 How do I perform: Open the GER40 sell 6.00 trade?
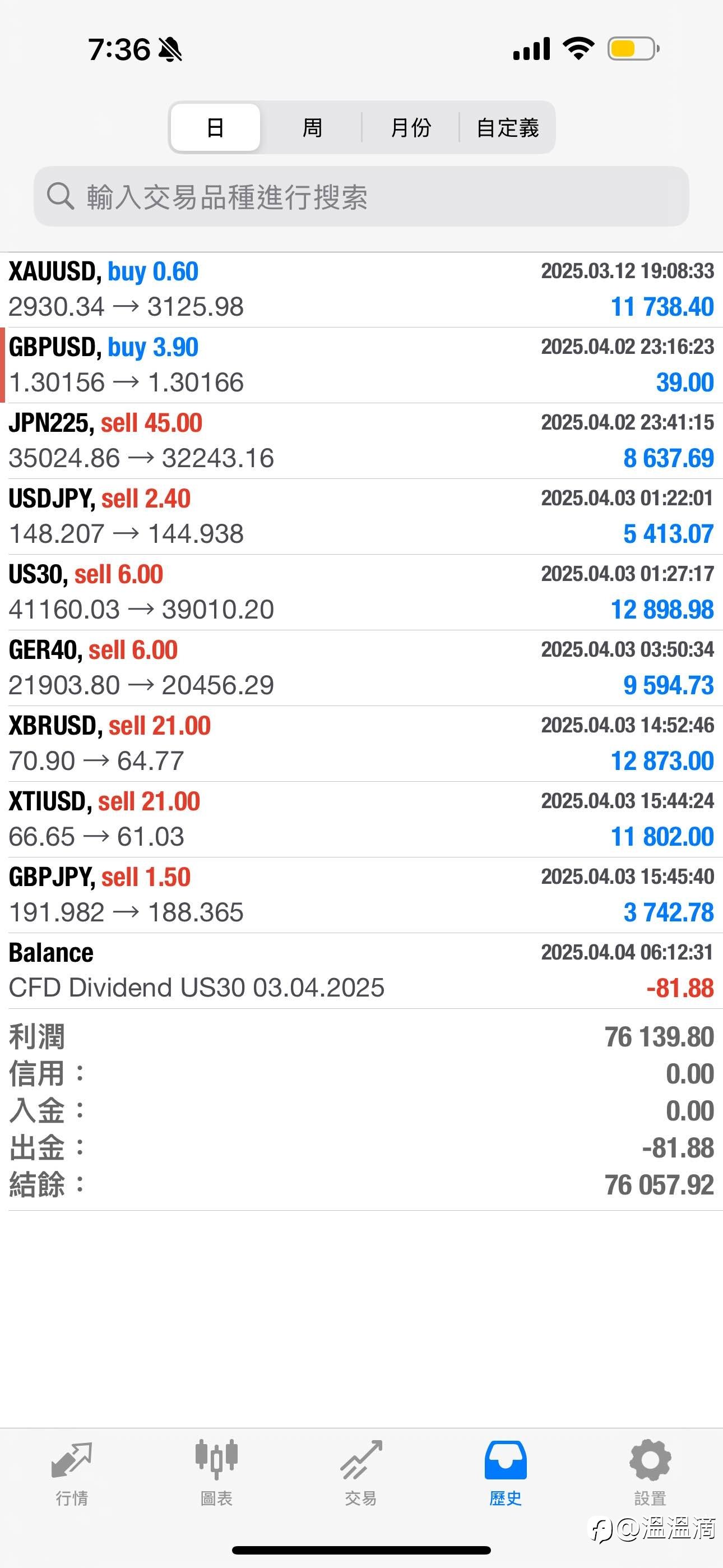tap(361, 668)
